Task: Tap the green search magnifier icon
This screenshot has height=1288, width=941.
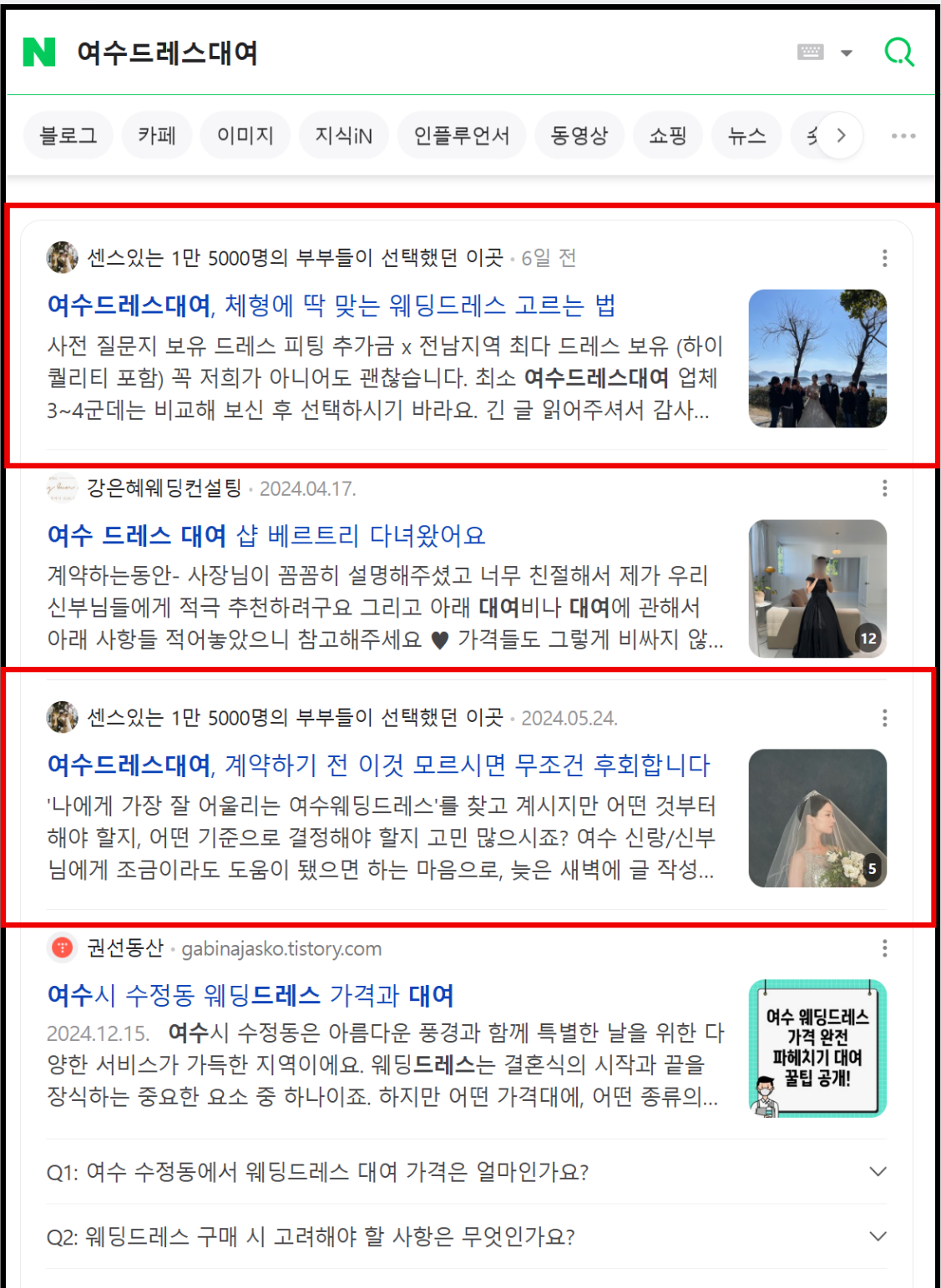Action: [898, 53]
